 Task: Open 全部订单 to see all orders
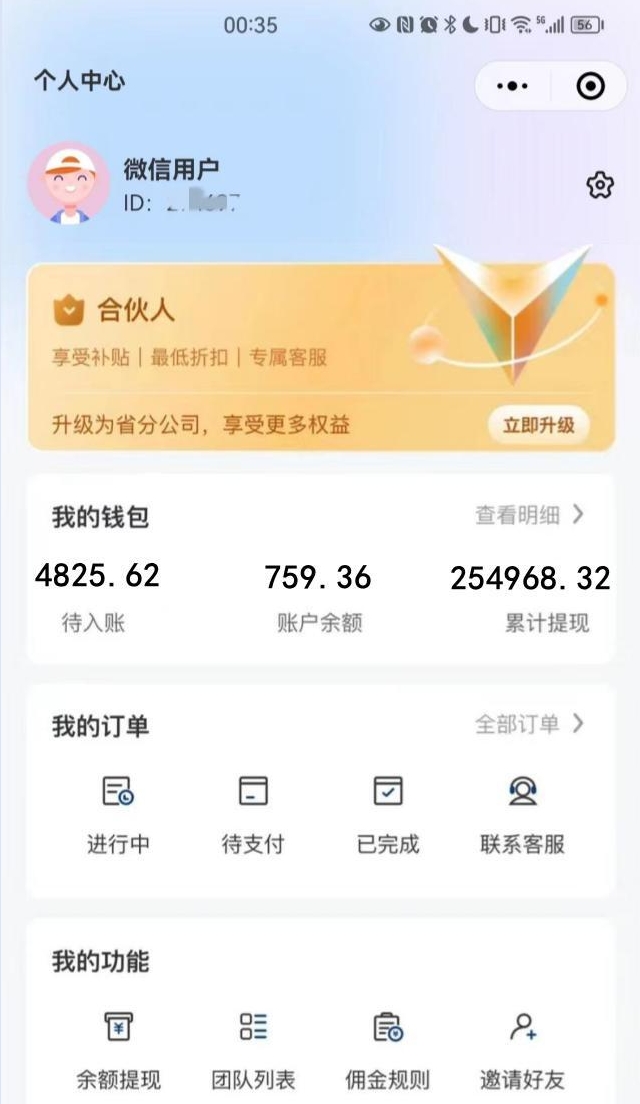pos(529,725)
